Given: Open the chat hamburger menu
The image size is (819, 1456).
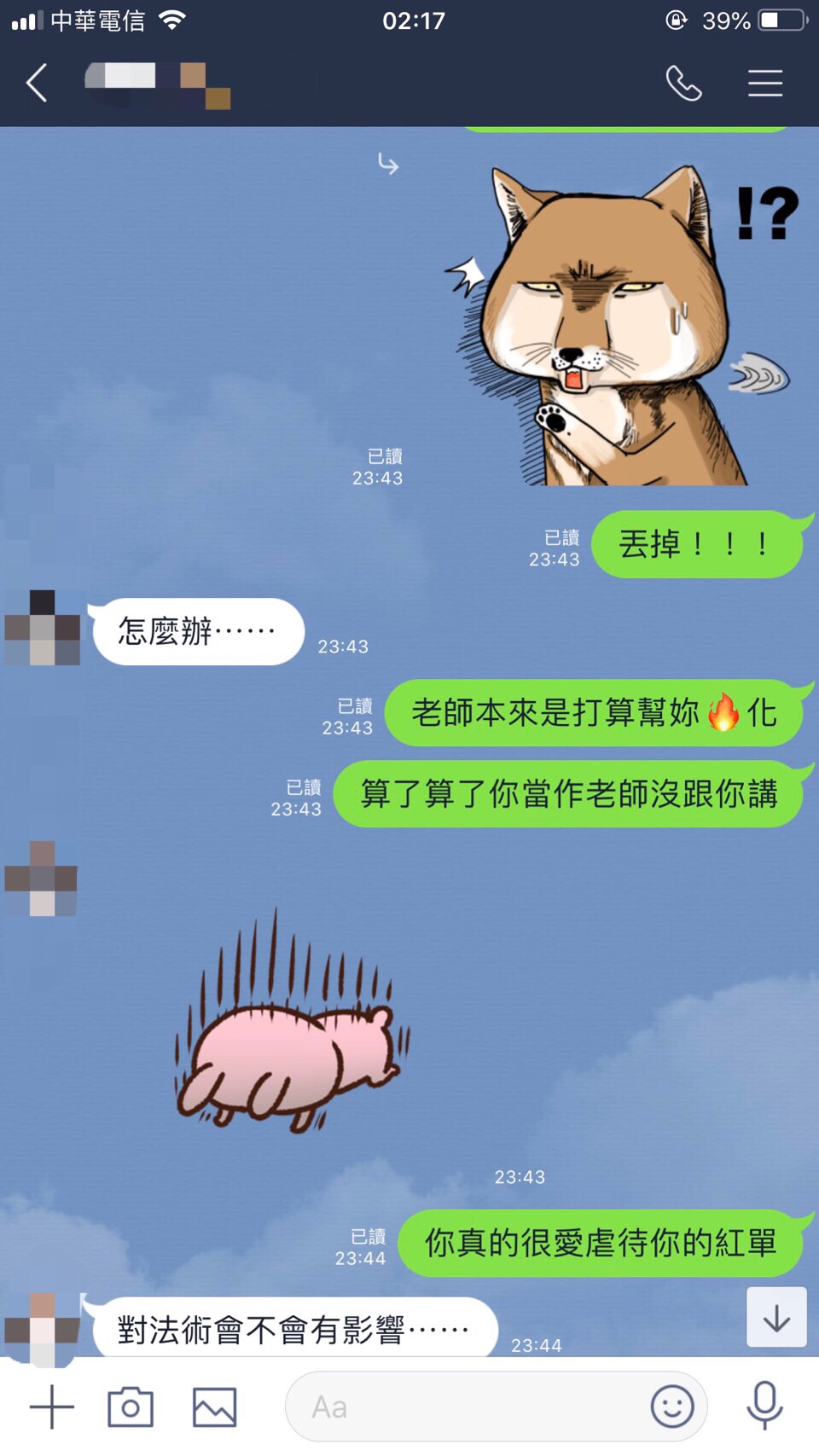Looking at the screenshot, I should coord(764,84).
